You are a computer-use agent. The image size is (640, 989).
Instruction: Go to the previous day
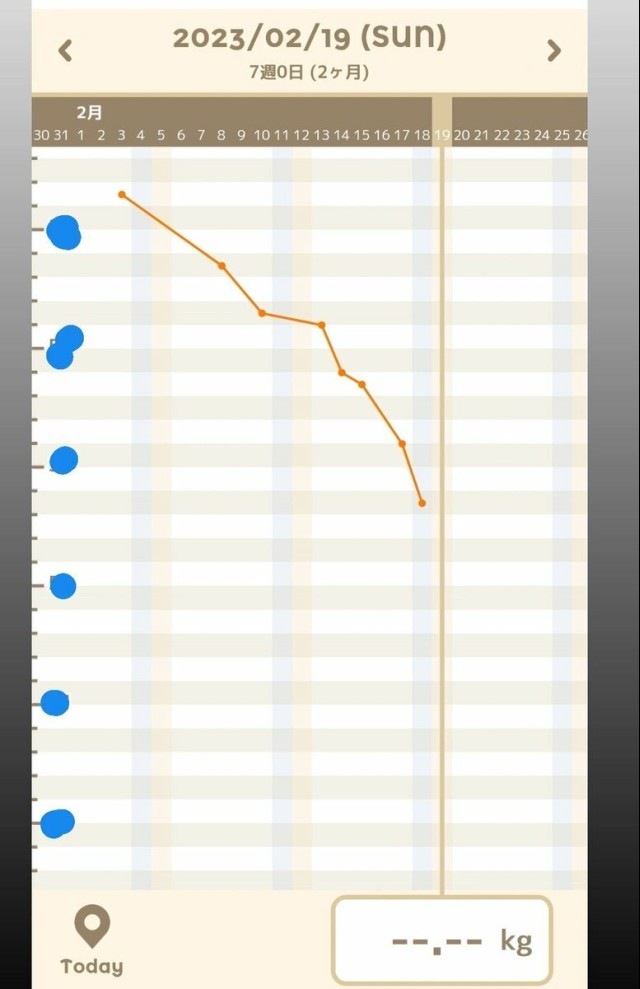(66, 50)
